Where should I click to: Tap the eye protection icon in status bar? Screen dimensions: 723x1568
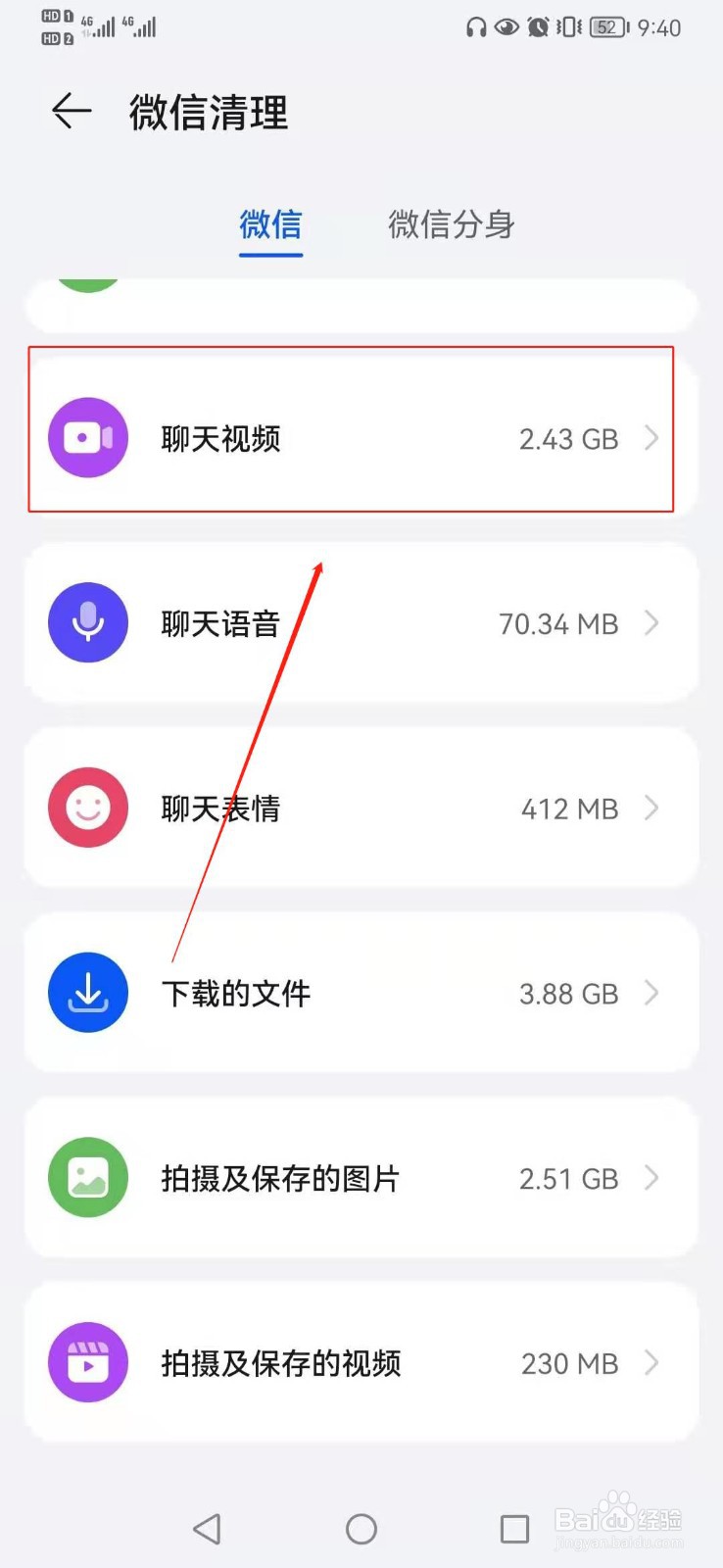pyautogui.click(x=506, y=27)
